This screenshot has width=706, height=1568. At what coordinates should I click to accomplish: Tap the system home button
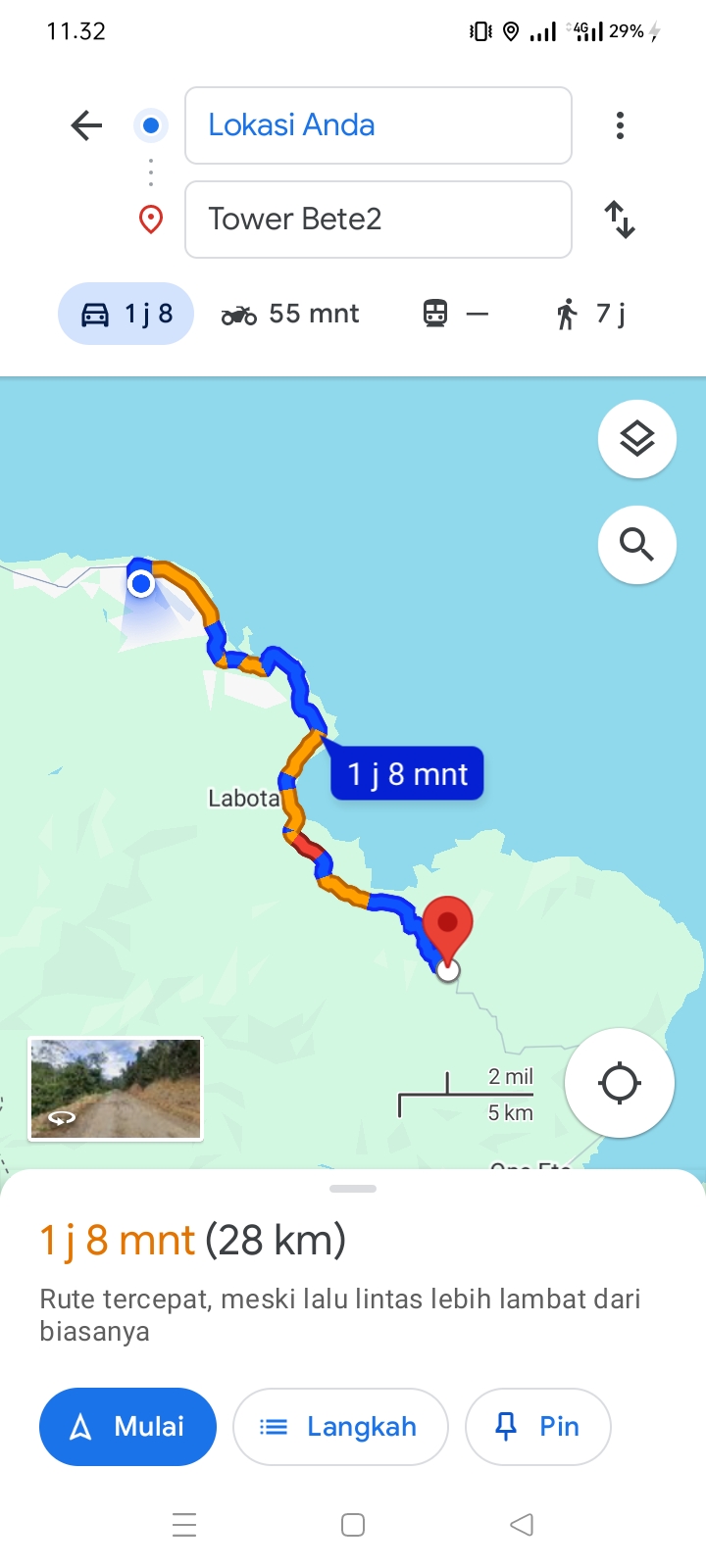click(x=353, y=1525)
